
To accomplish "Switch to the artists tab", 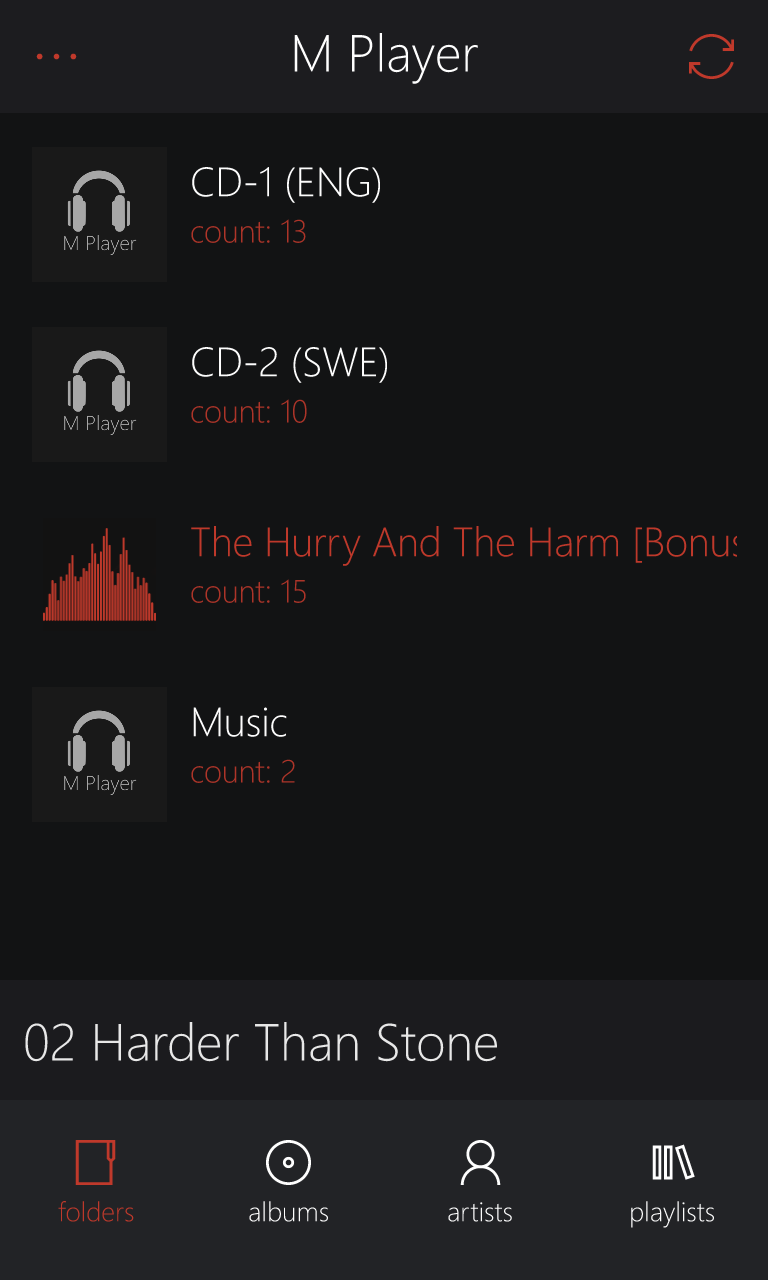I will click(480, 1183).
